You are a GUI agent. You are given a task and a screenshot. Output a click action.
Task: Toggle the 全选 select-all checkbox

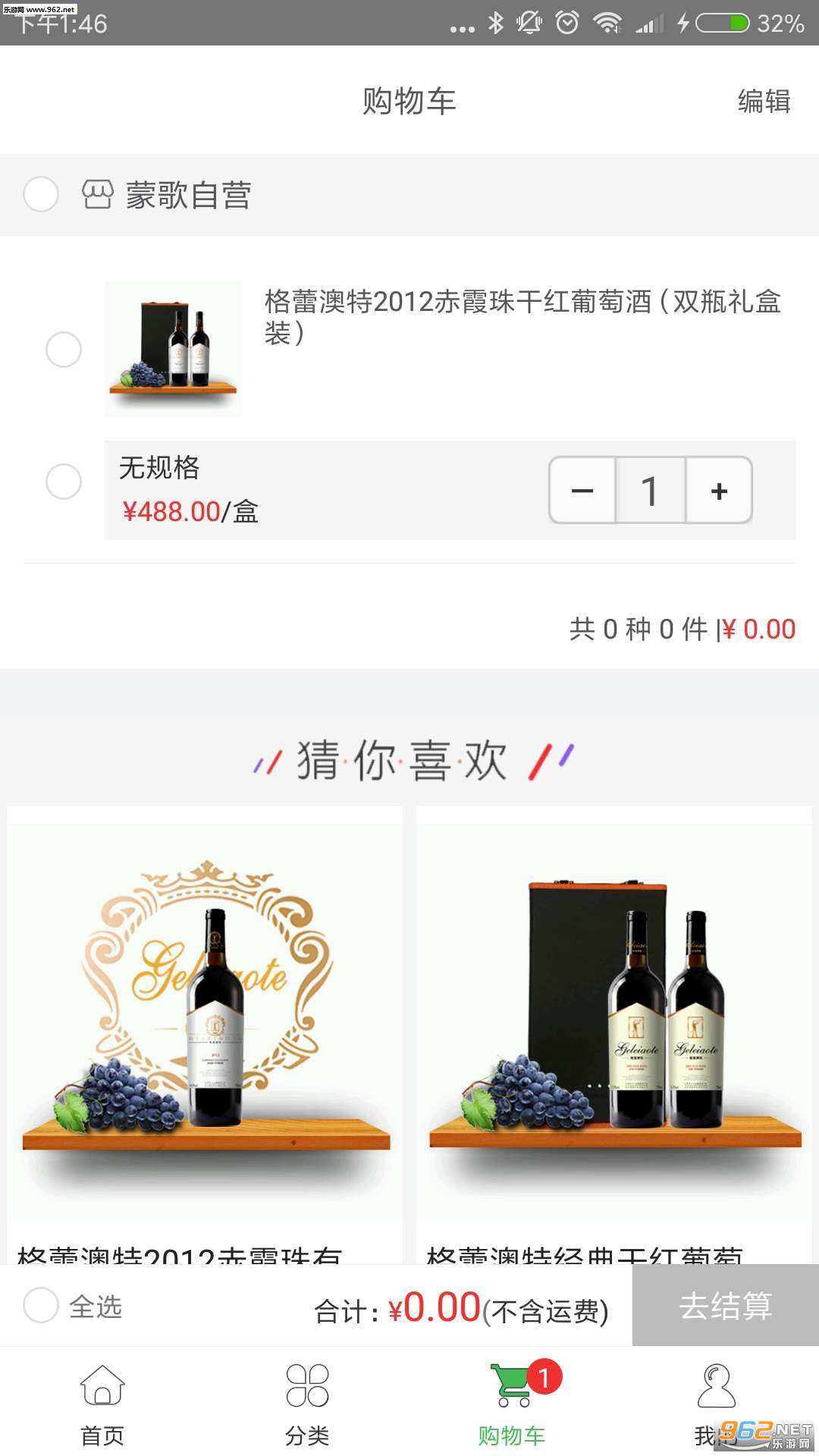click(x=41, y=1305)
